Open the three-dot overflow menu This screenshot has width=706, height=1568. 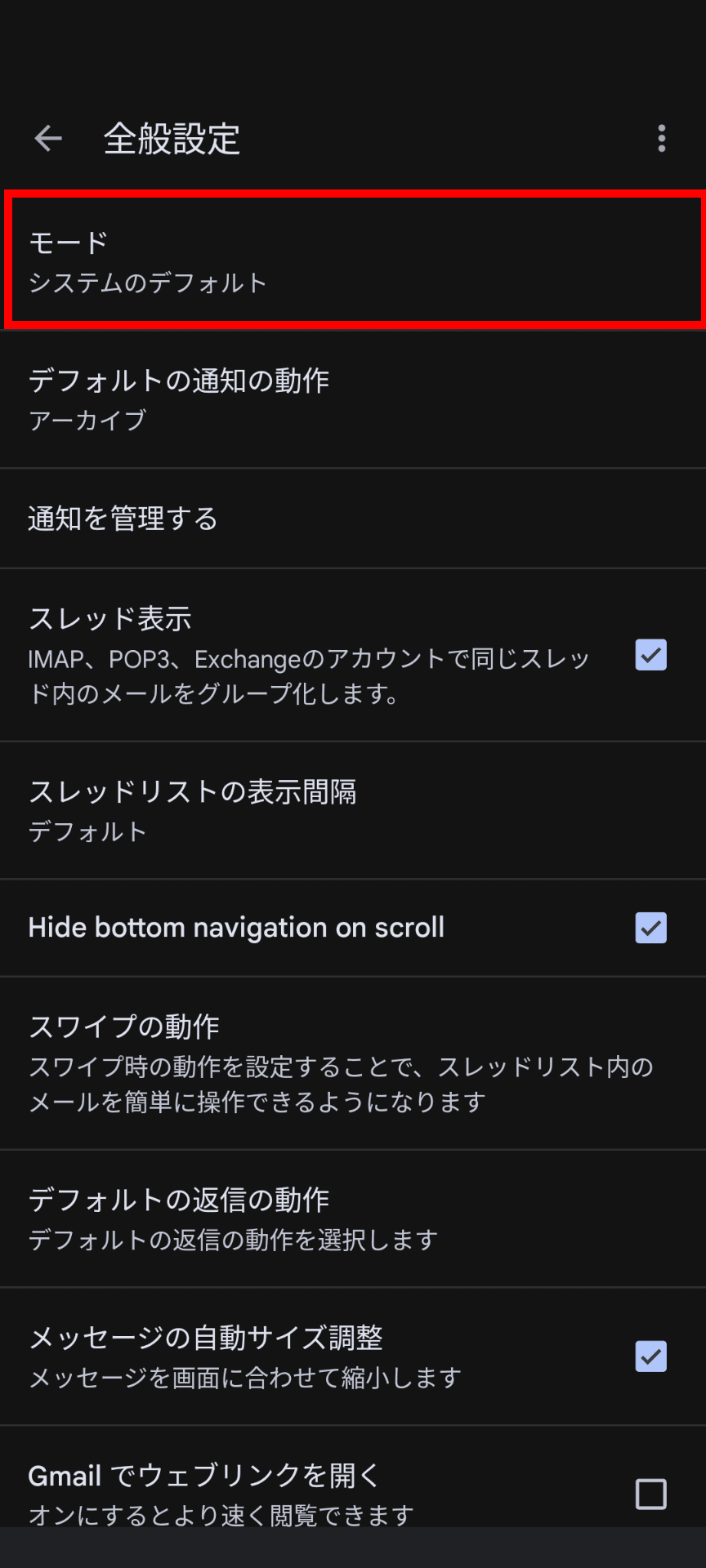[662, 139]
